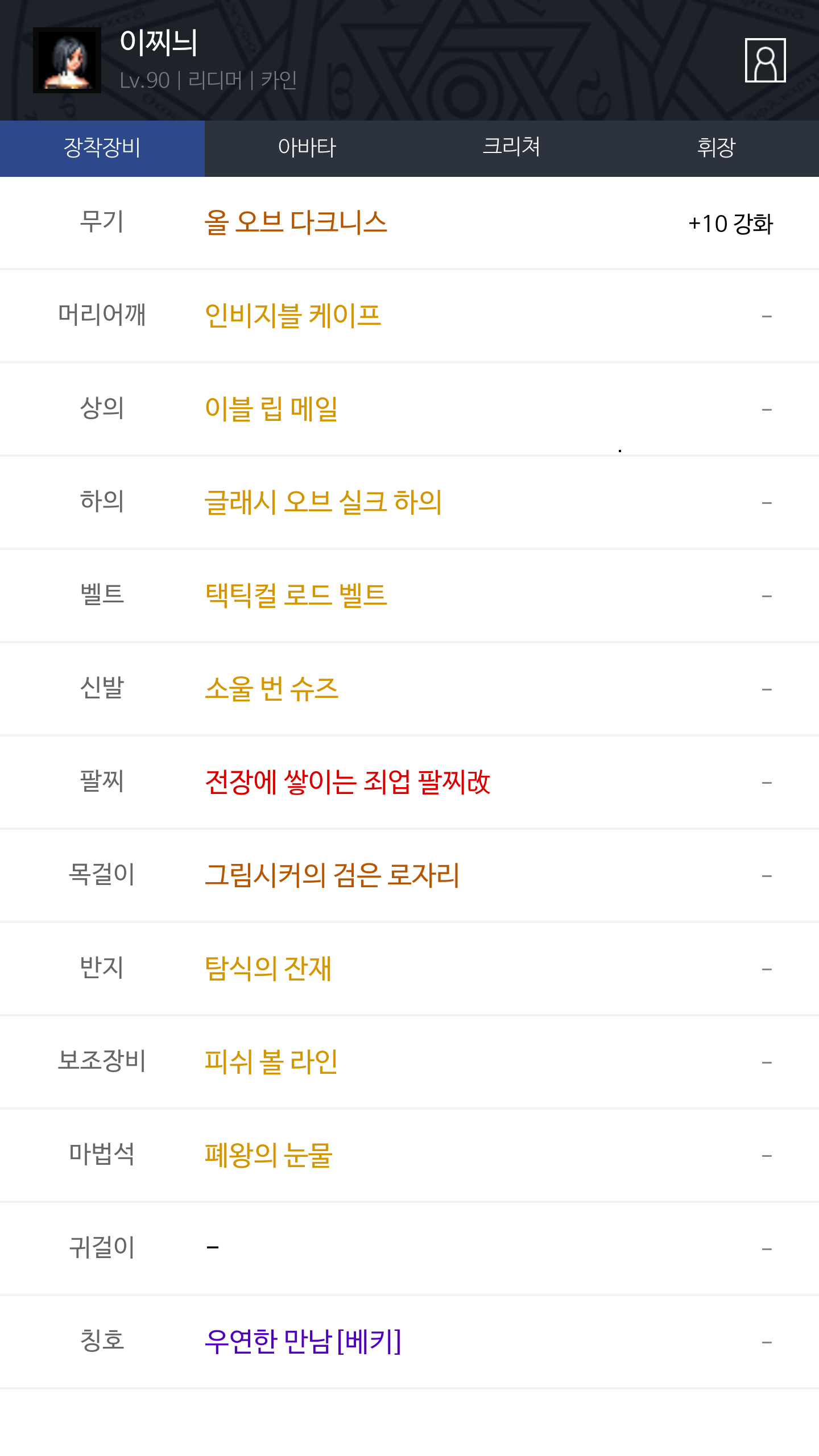The width and height of the screenshot is (819, 1456).
Task: Switch to the 휘장 tab
Action: click(x=717, y=148)
